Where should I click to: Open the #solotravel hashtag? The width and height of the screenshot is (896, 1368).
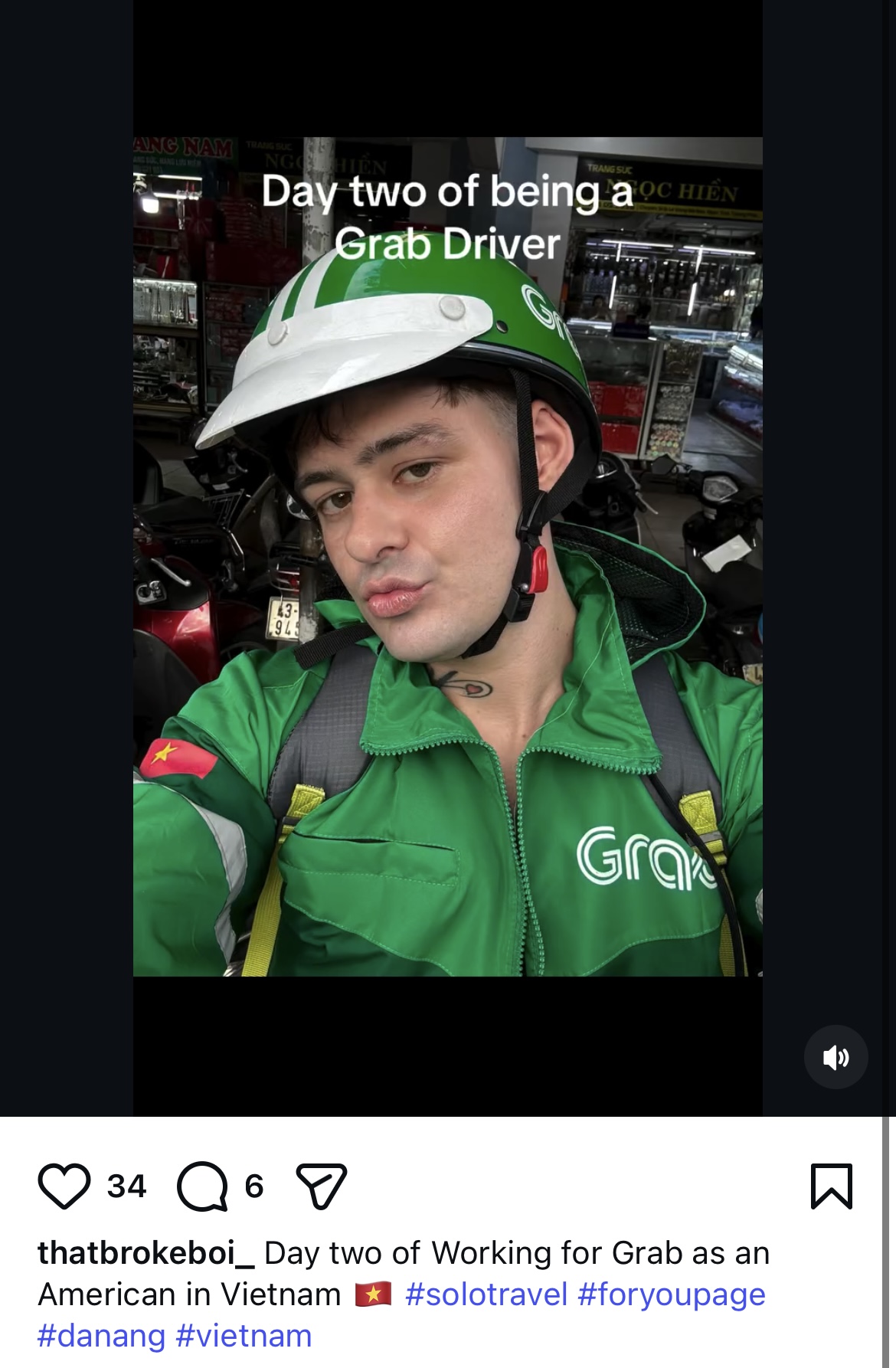(x=486, y=1295)
